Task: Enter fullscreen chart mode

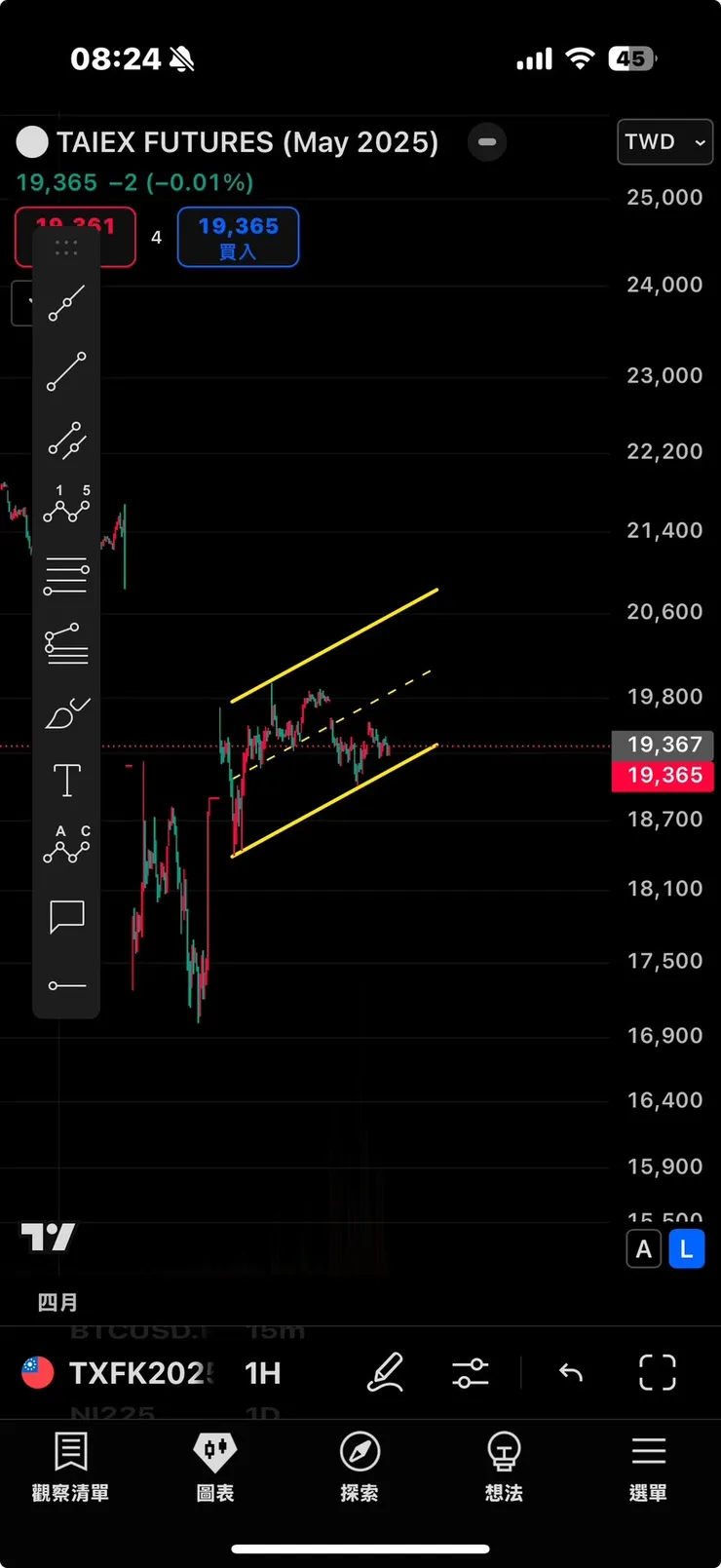Action: [x=657, y=1373]
